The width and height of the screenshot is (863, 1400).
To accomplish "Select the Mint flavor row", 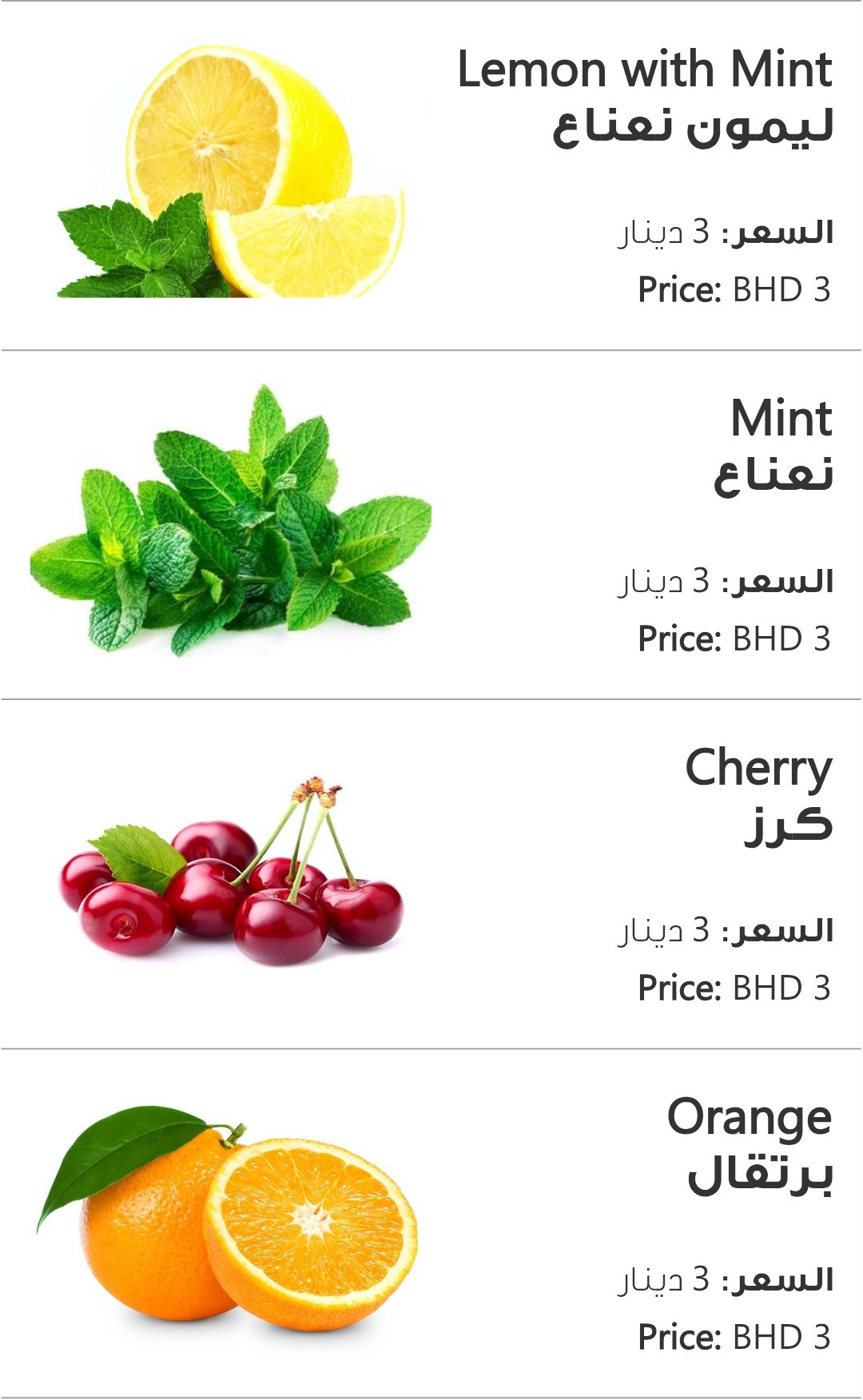I will tap(431, 525).
